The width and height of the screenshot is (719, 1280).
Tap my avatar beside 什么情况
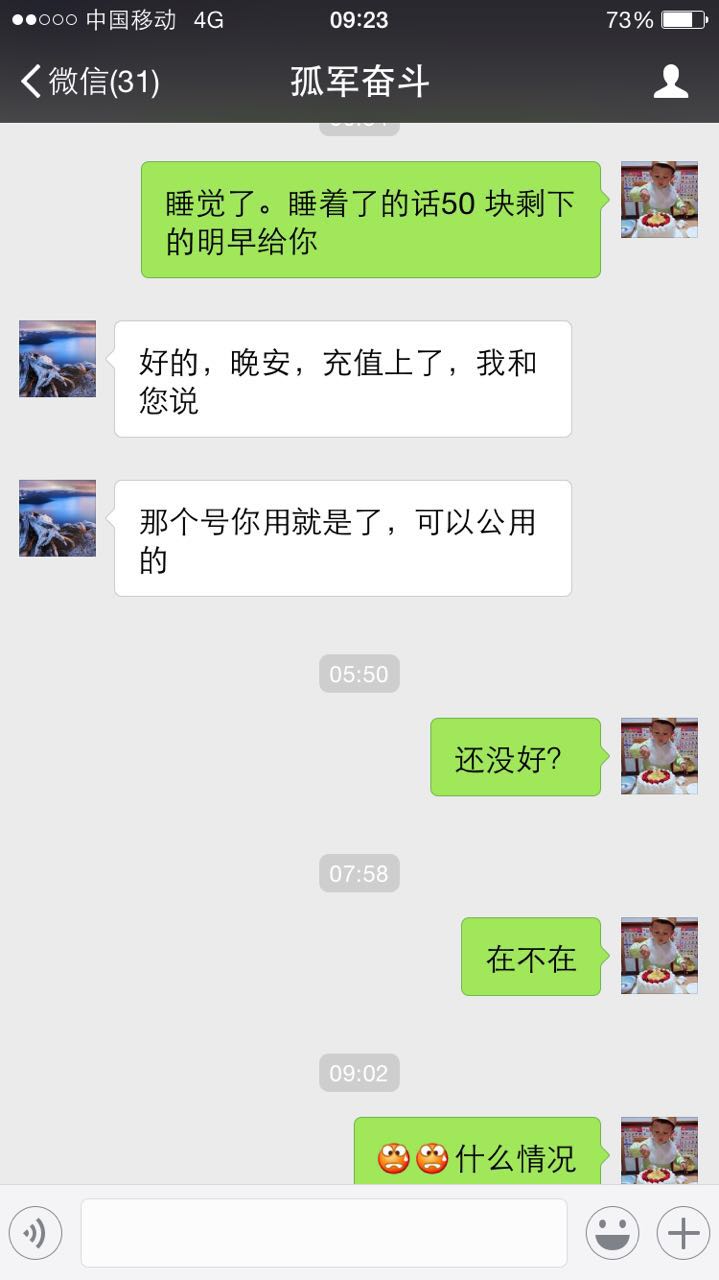(x=659, y=1150)
